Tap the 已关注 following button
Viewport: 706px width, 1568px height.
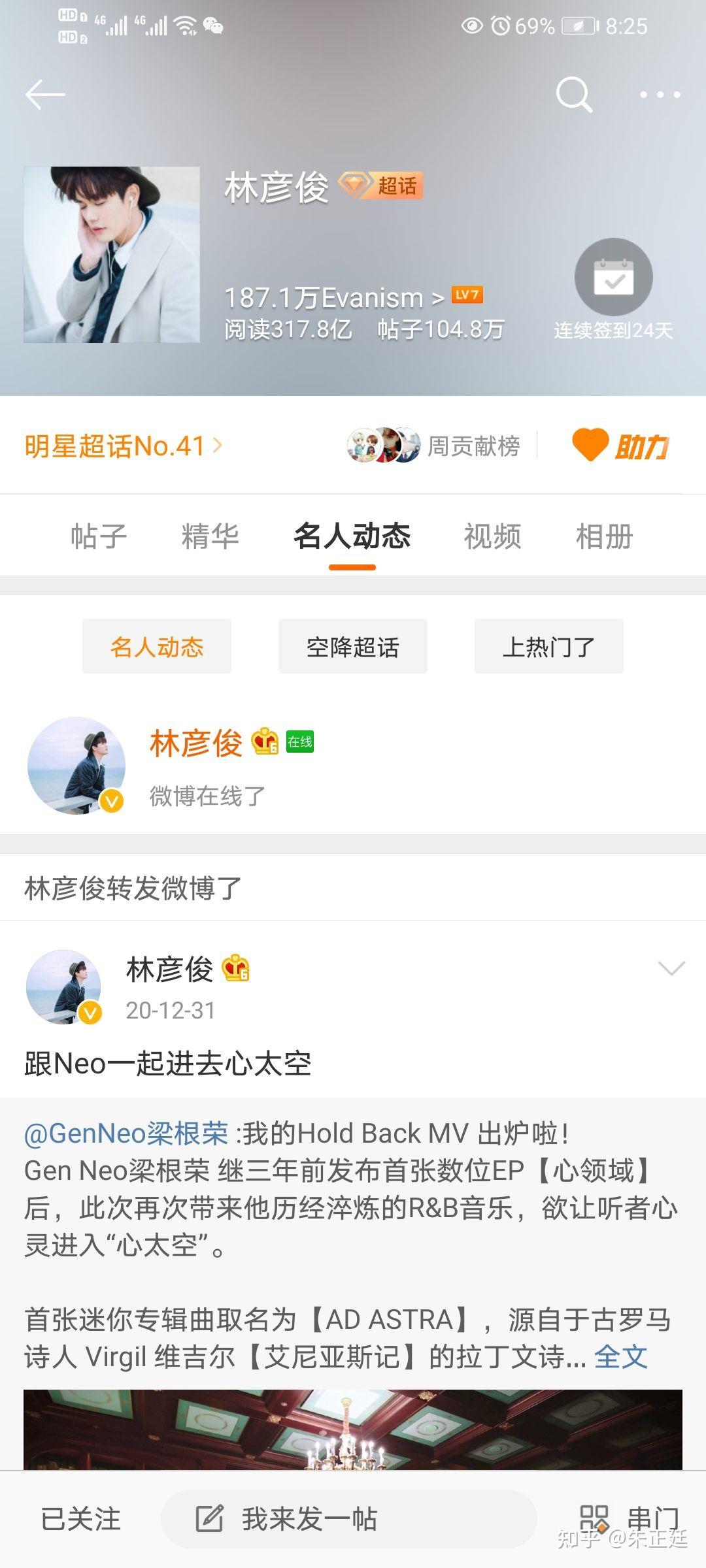pos(81,1519)
